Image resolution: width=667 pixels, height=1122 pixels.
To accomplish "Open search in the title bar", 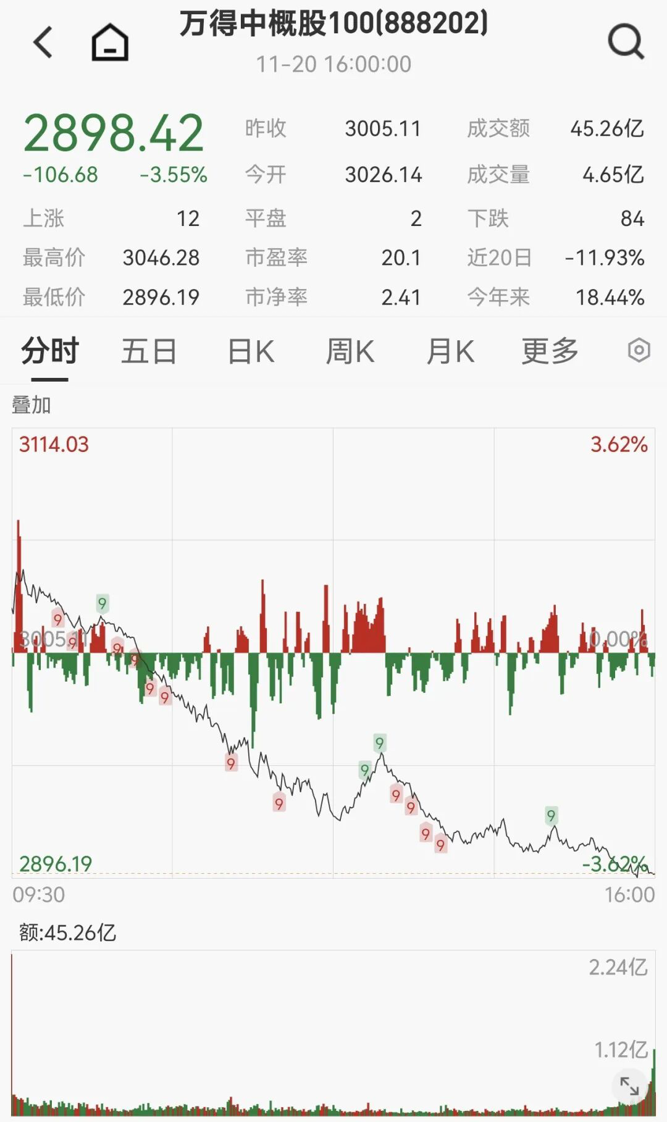I will pyautogui.click(x=626, y=42).
